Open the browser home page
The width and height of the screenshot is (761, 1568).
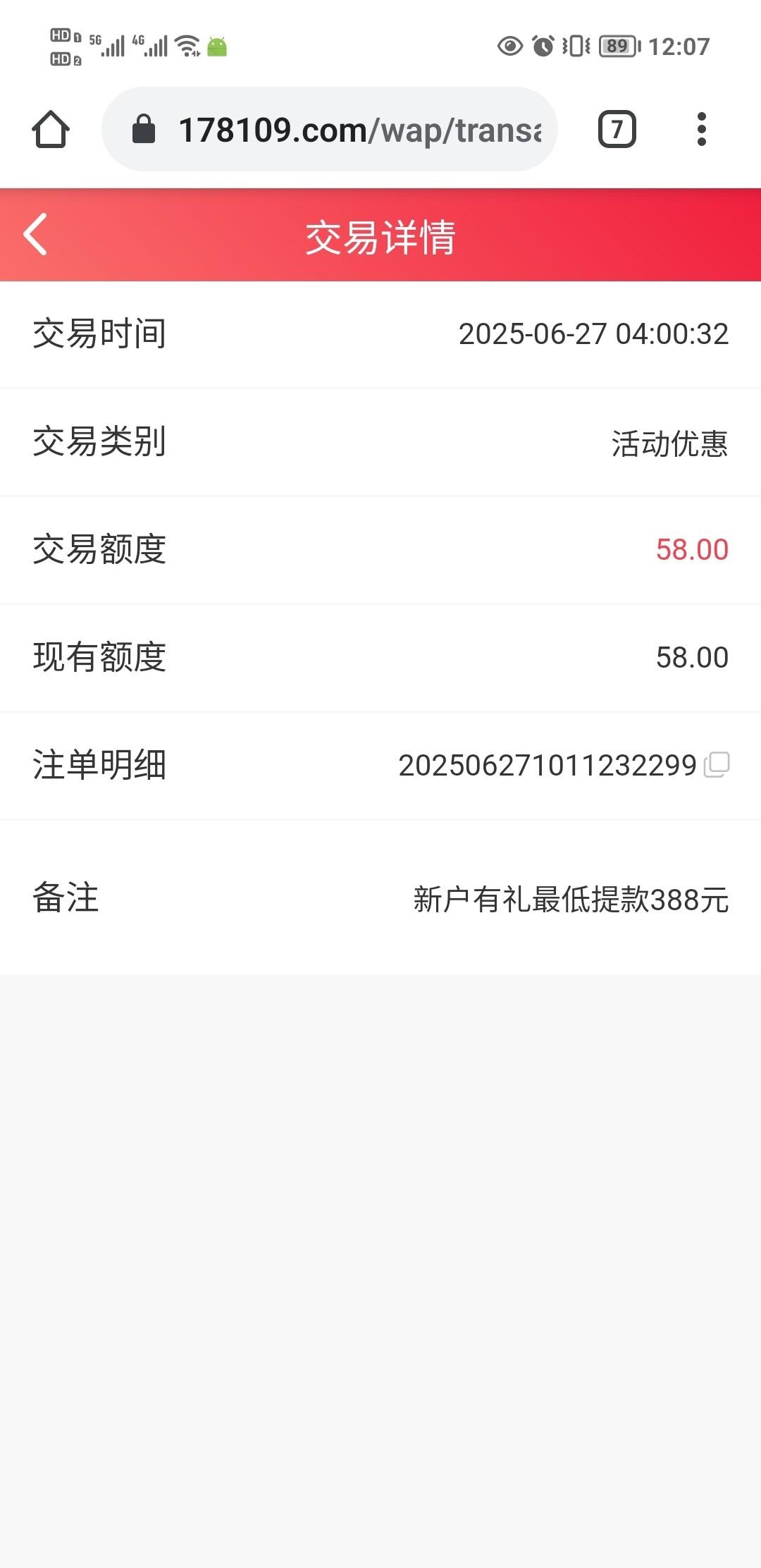(51, 130)
